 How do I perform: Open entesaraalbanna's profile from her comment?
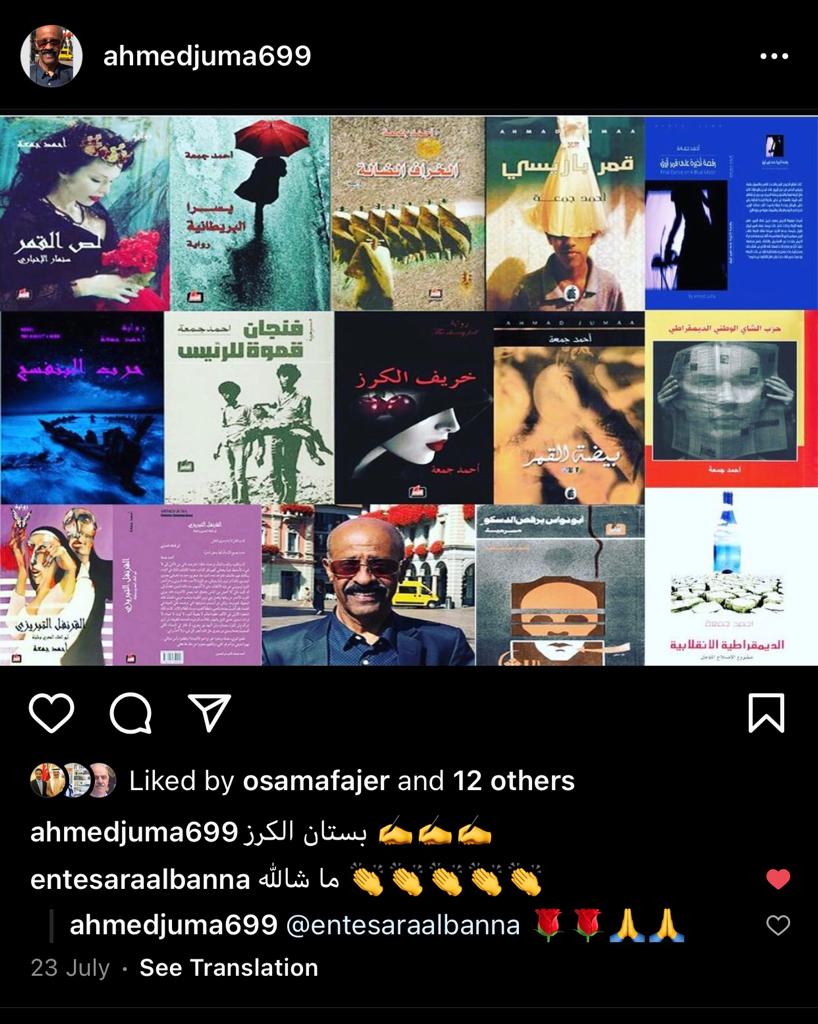pyautogui.click(x=140, y=879)
